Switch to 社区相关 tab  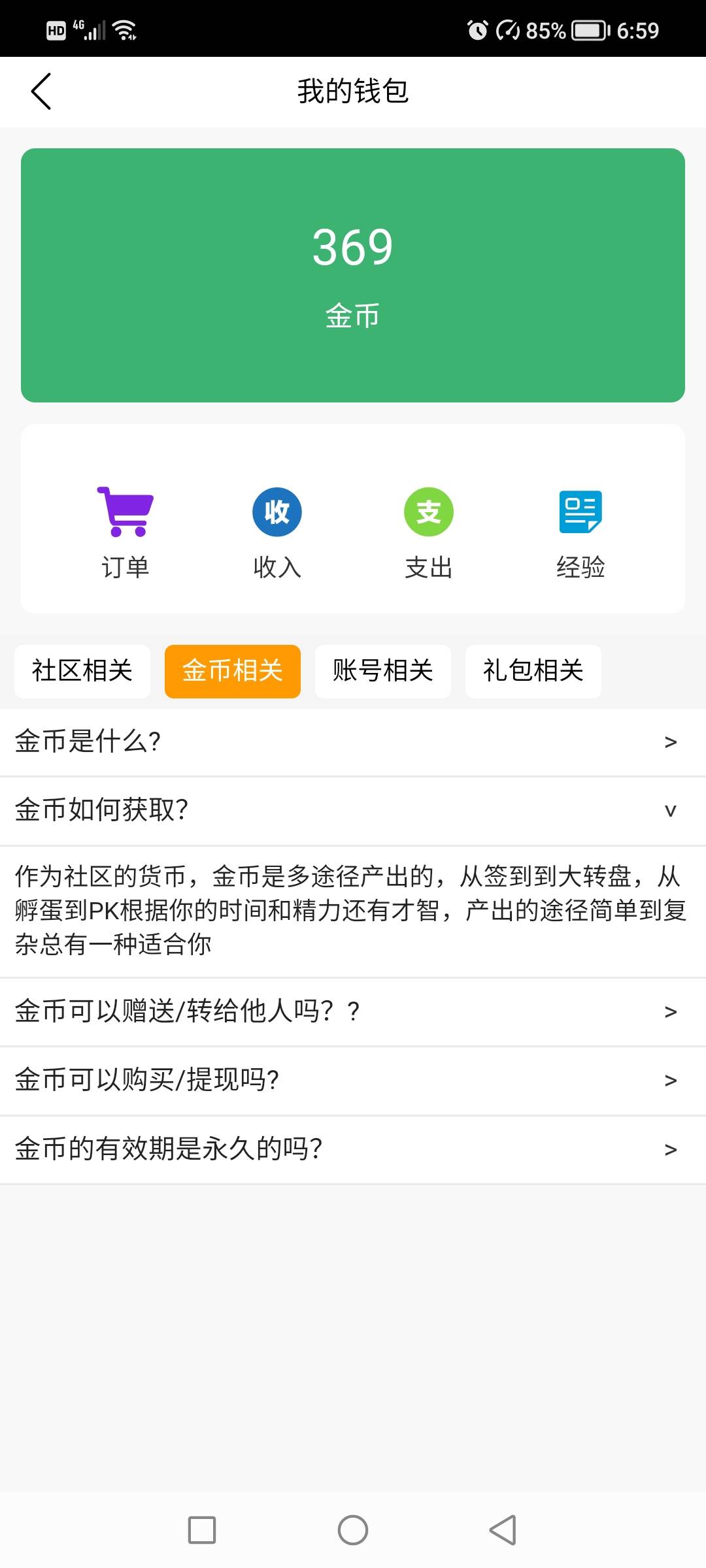click(x=82, y=671)
